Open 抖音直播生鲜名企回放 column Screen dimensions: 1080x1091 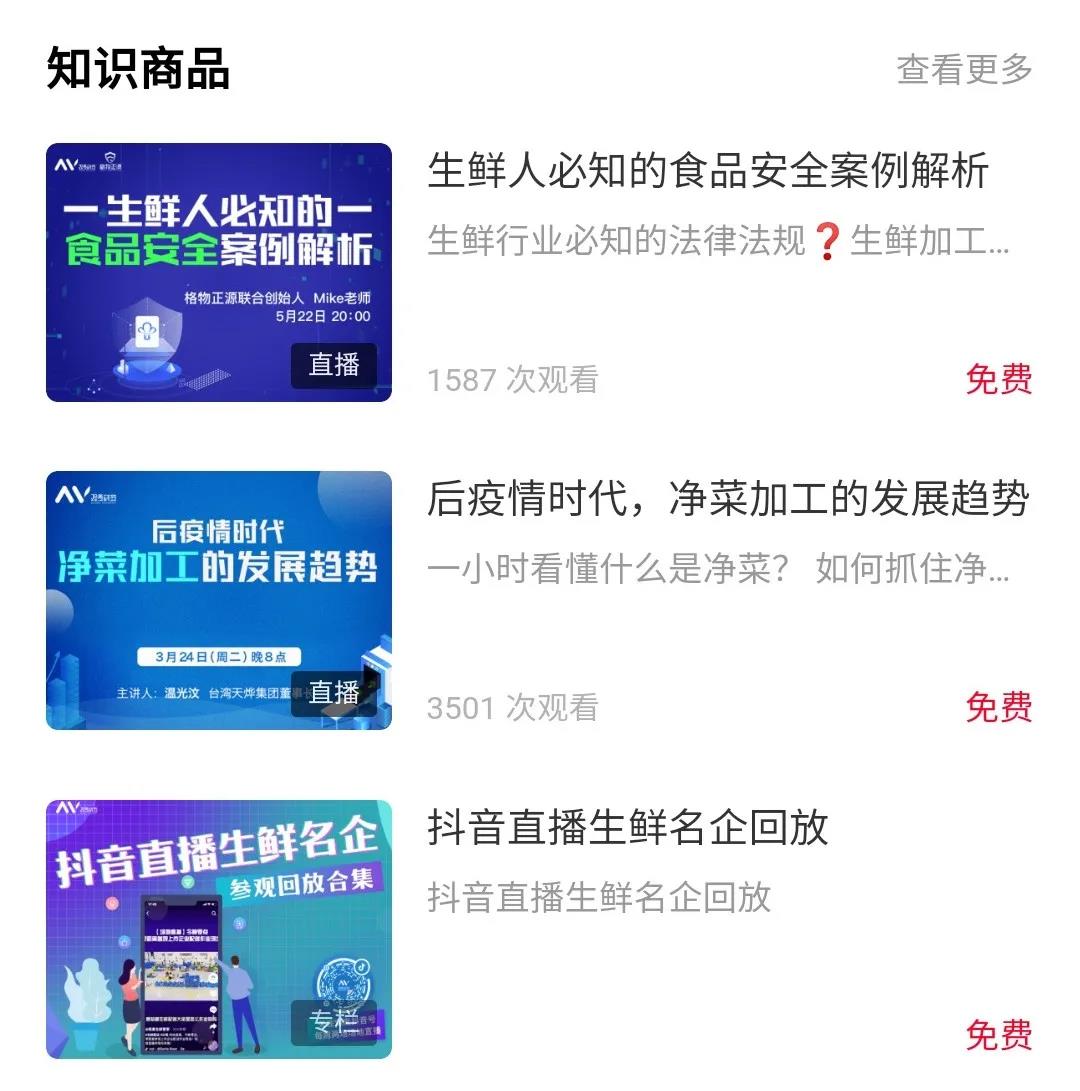click(627, 828)
